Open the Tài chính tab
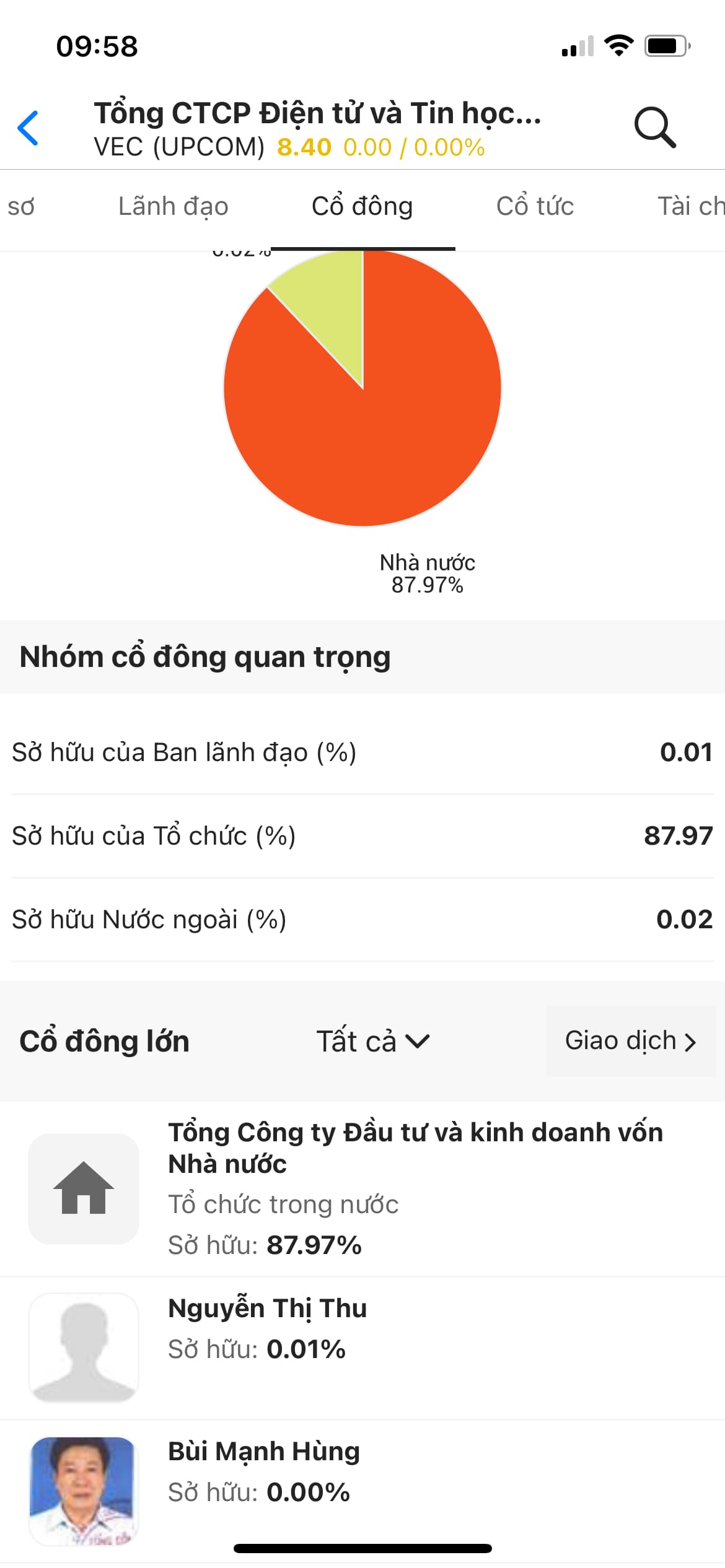Viewport: 725px width, 1568px height. 689,206
